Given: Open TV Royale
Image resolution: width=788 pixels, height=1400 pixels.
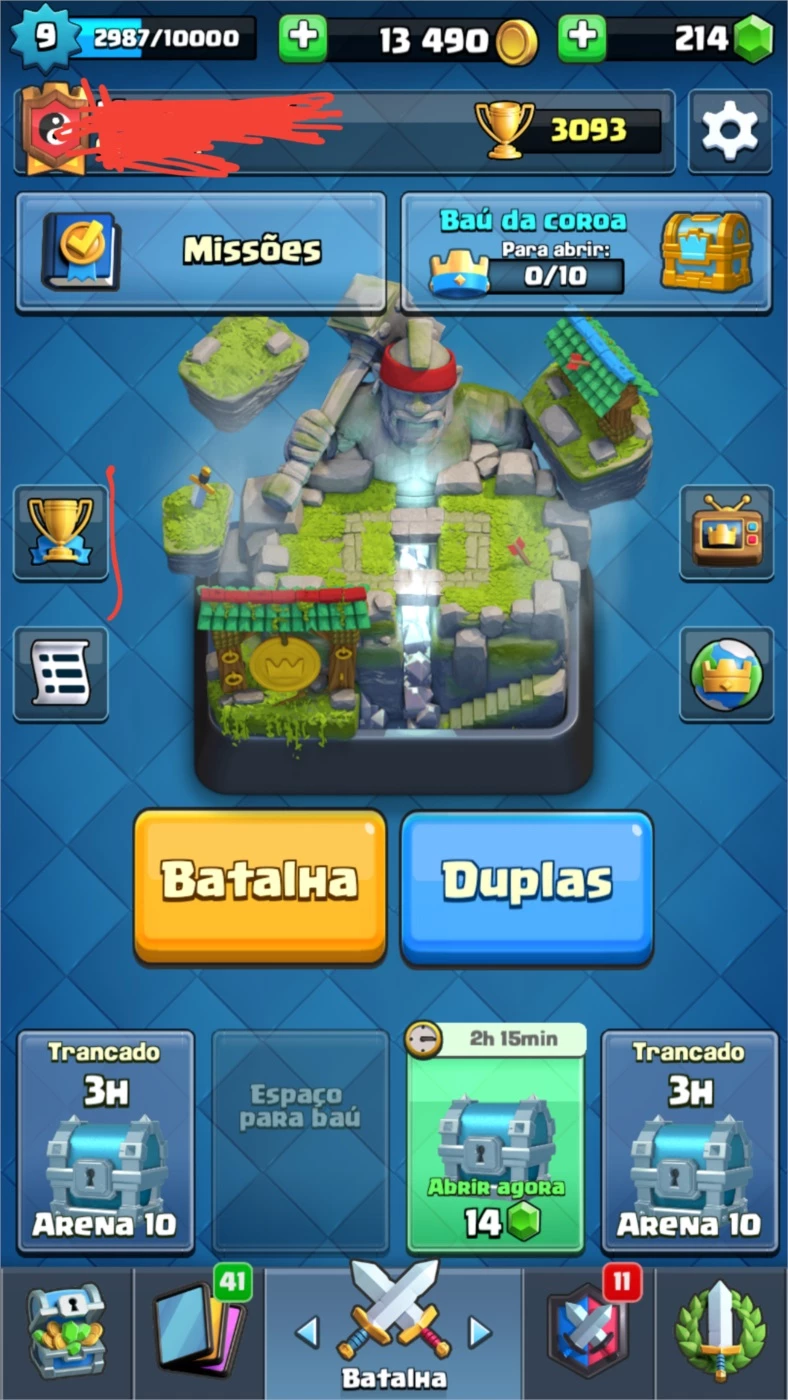Looking at the screenshot, I should point(726,532).
